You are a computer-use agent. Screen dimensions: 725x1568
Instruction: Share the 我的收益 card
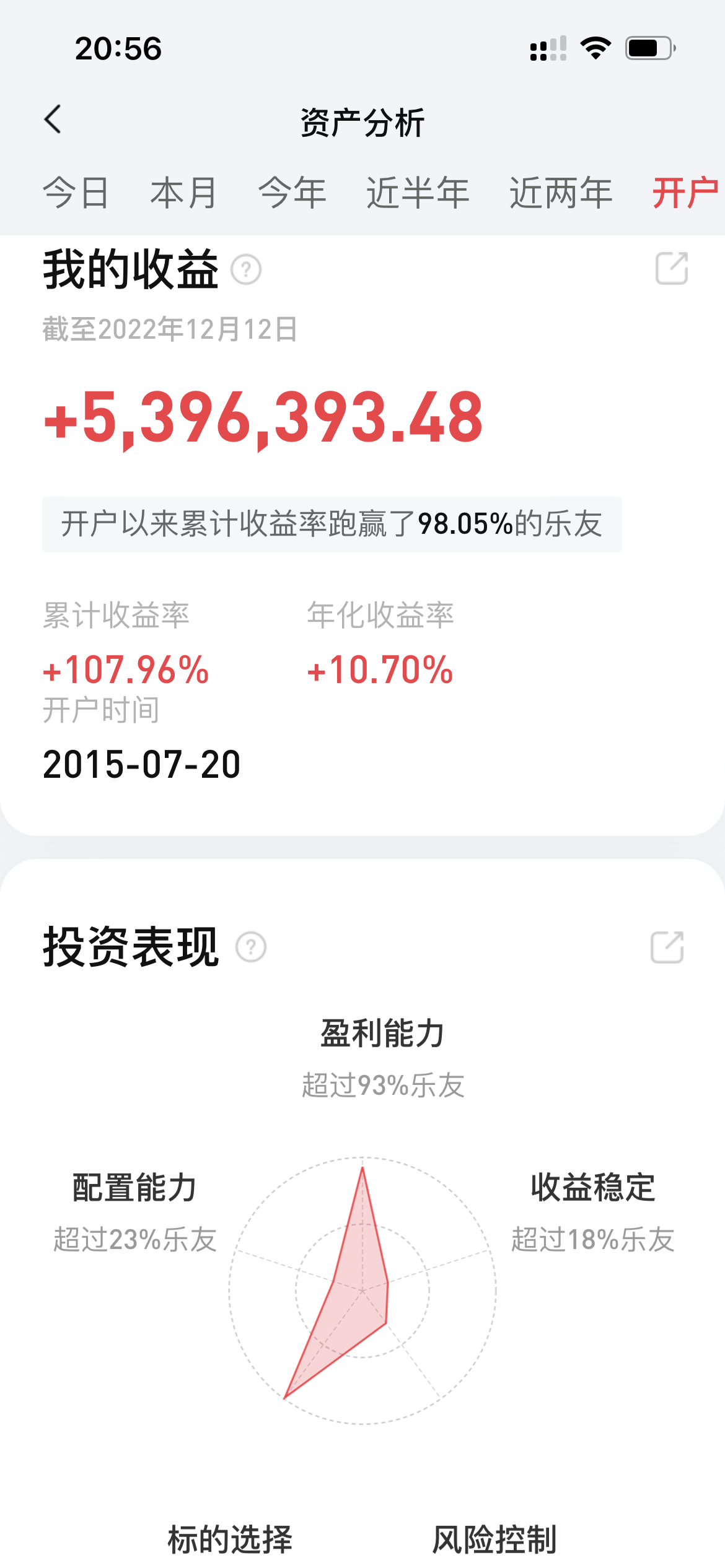(672, 268)
